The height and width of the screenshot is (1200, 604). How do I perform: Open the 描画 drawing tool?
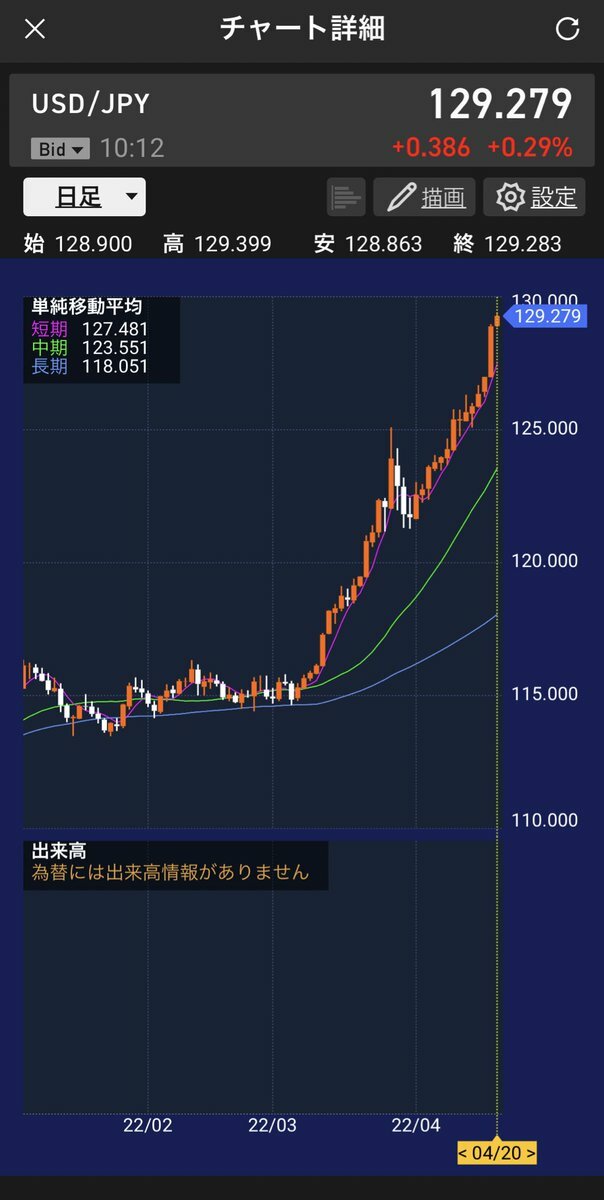pyautogui.click(x=424, y=197)
